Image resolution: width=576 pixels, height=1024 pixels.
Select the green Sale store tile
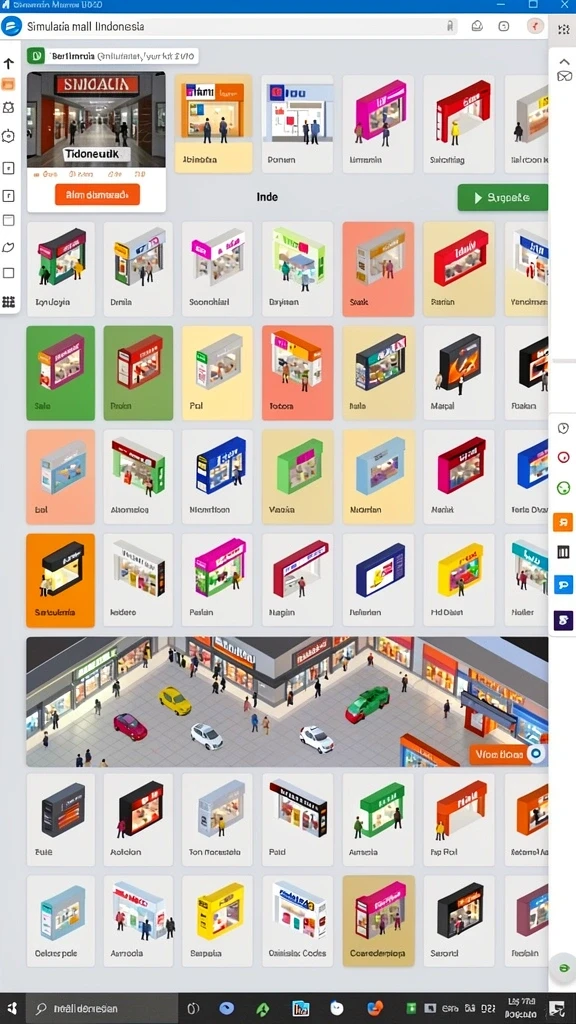coord(60,373)
